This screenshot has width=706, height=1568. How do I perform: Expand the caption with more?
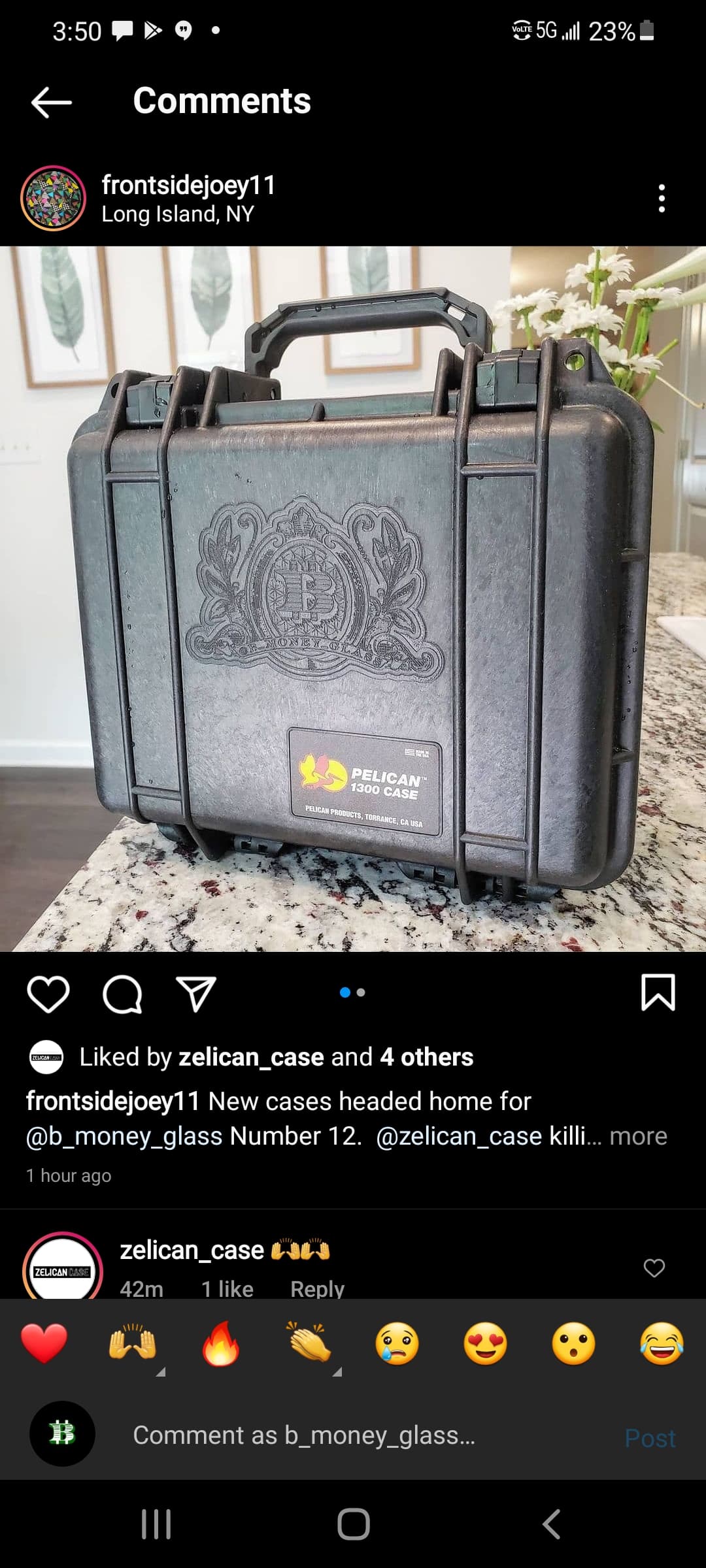pyautogui.click(x=638, y=1136)
